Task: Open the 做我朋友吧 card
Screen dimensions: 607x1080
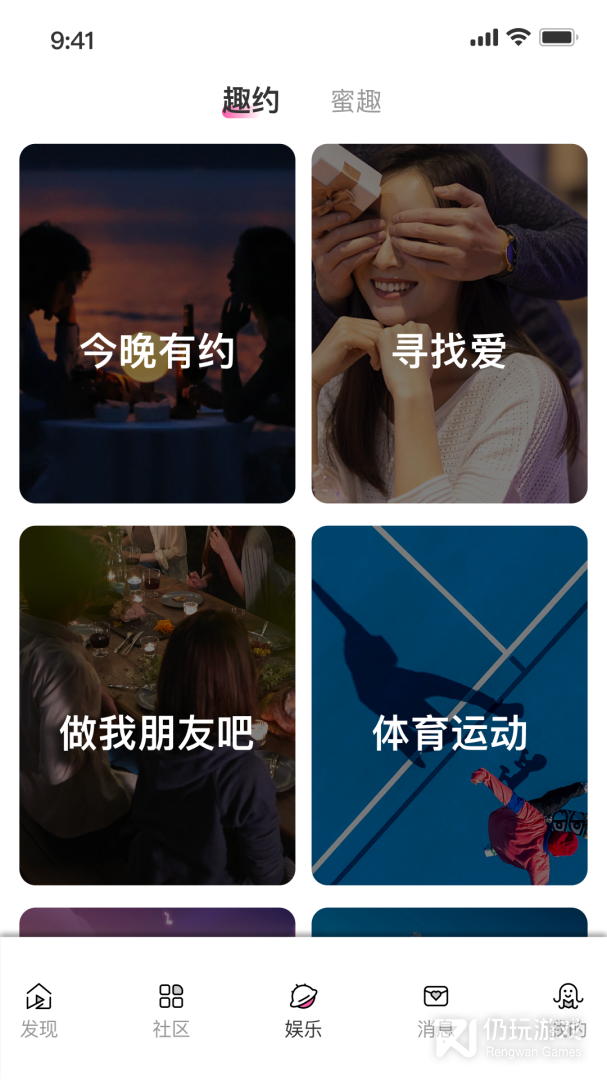Action: 157,705
